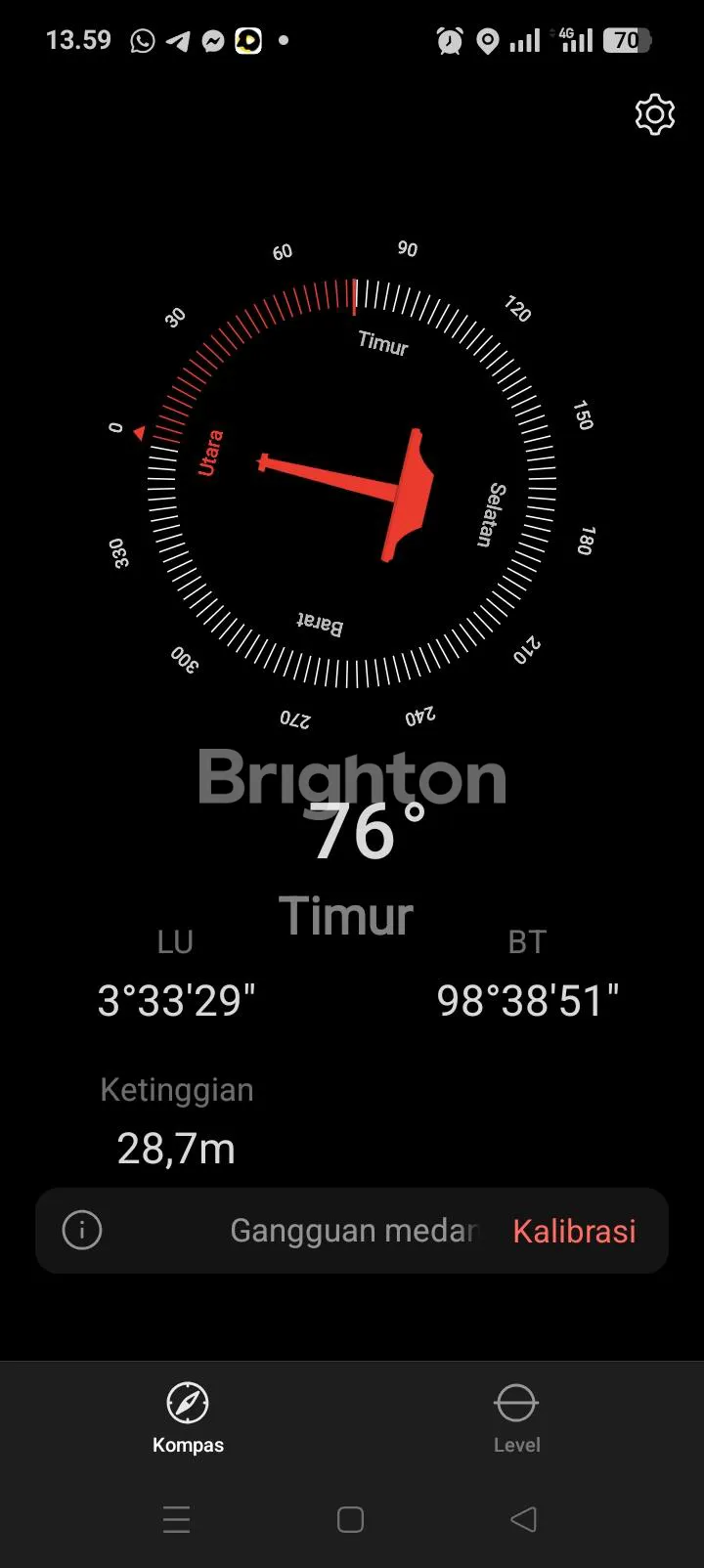Open recent apps from navigation bar
The width and height of the screenshot is (704, 1568).
click(x=177, y=1519)
